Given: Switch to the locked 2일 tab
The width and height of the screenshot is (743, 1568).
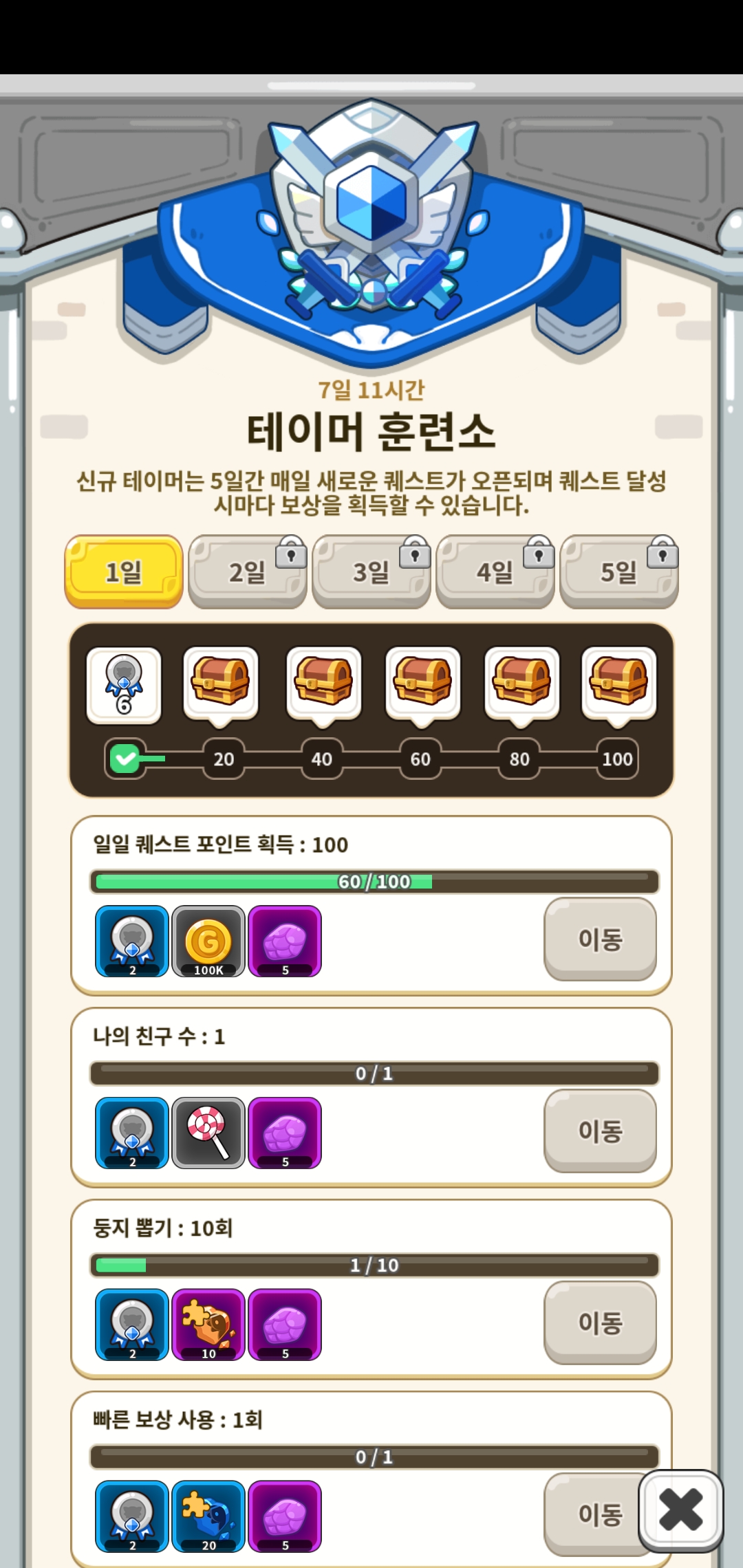Looking at the screenshot, I should tap(248, 571).
